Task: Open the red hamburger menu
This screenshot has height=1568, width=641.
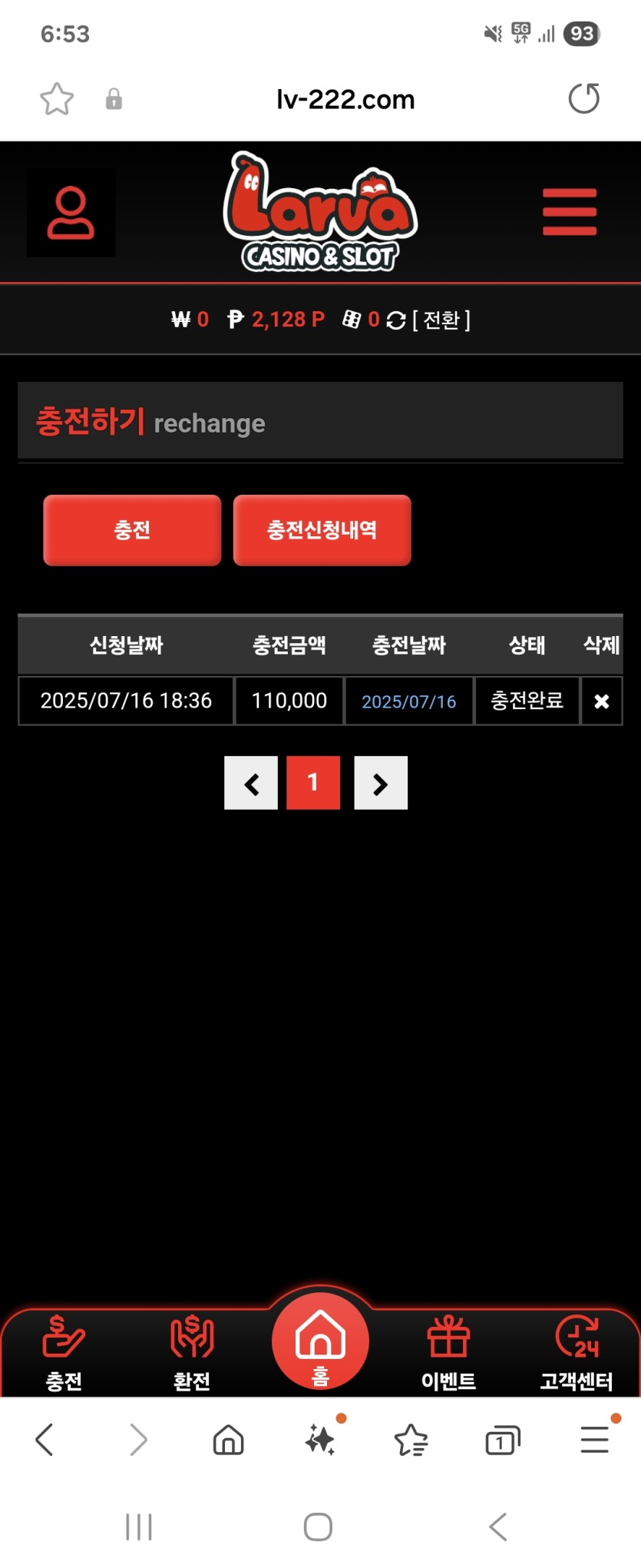Action: [569, 212]
